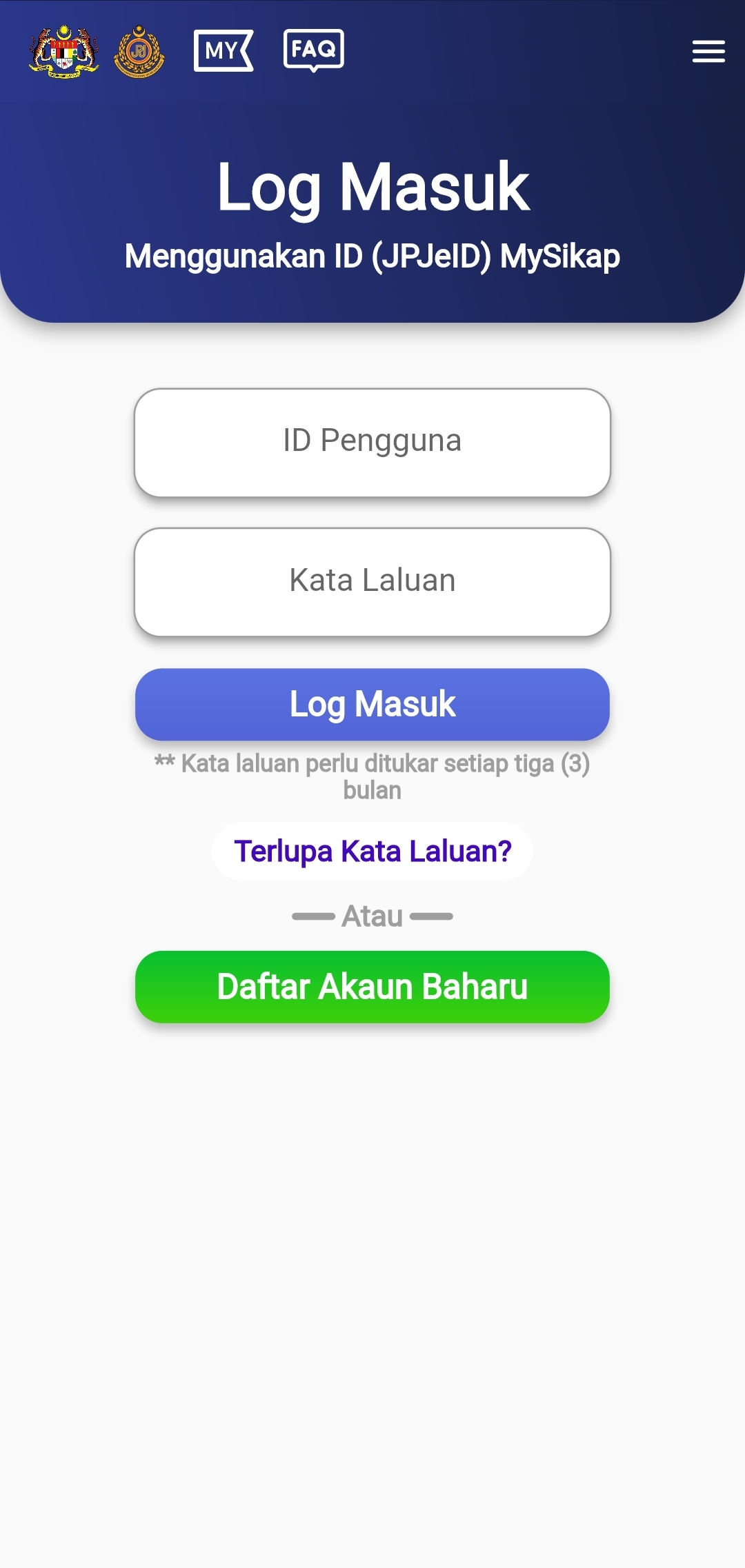The image size is (745, 1568).
Task: Open Terlupa Kata Laluan link
Action: [x=372, y=851]
